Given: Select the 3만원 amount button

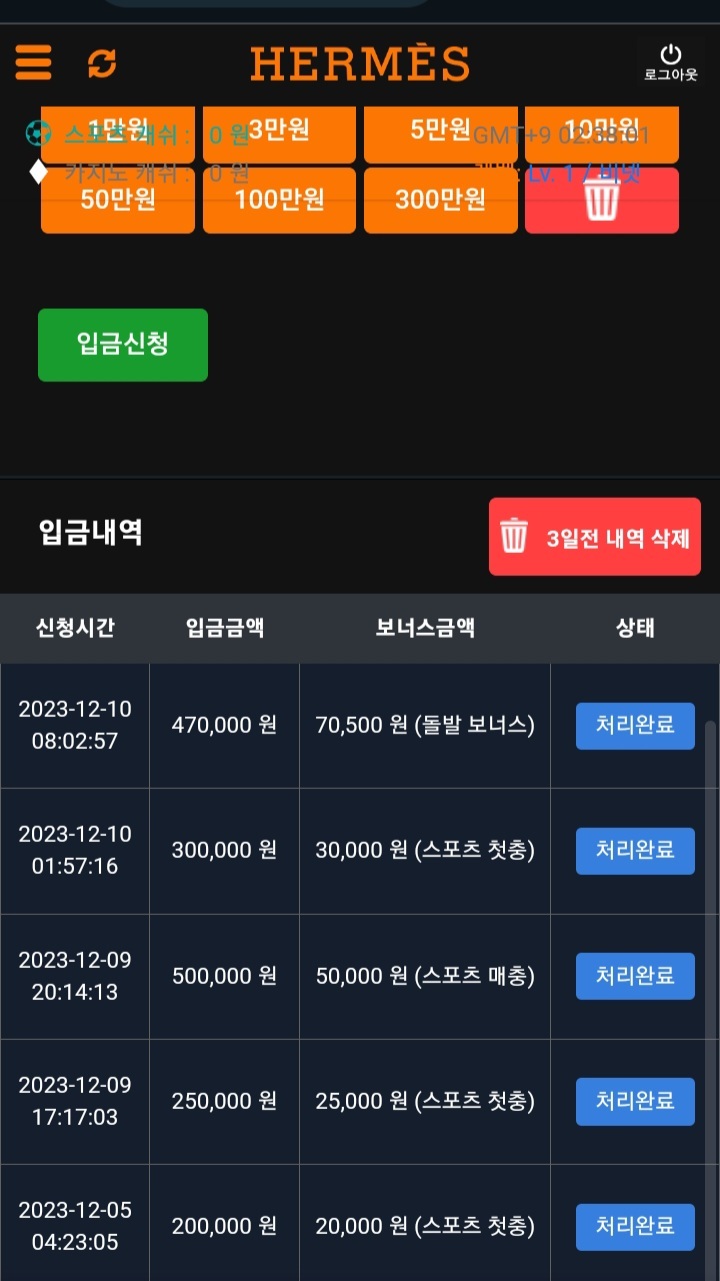Looking at the screenshot, I should 279,134.
